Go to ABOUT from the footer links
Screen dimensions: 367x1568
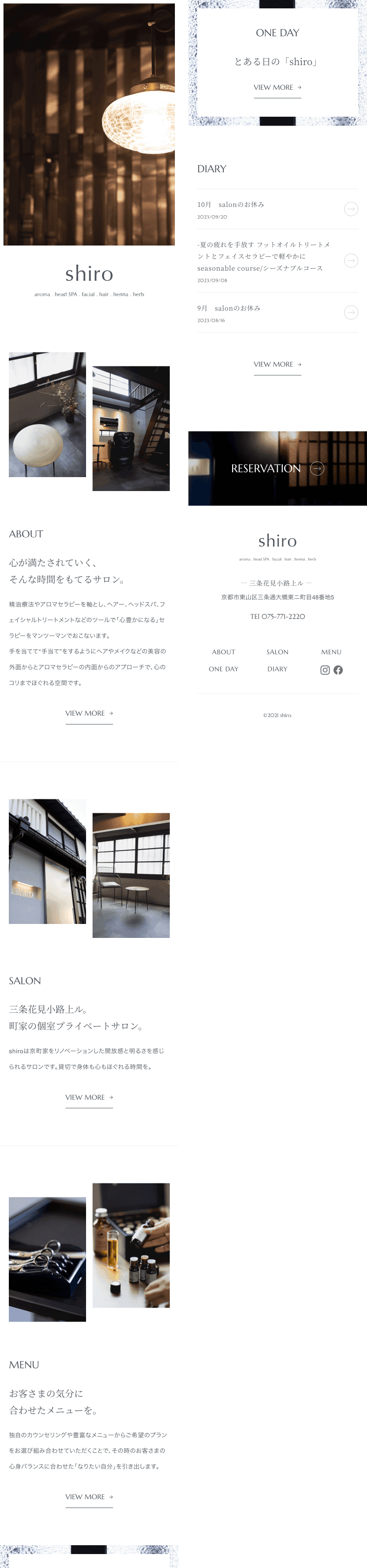coord(223,652)
